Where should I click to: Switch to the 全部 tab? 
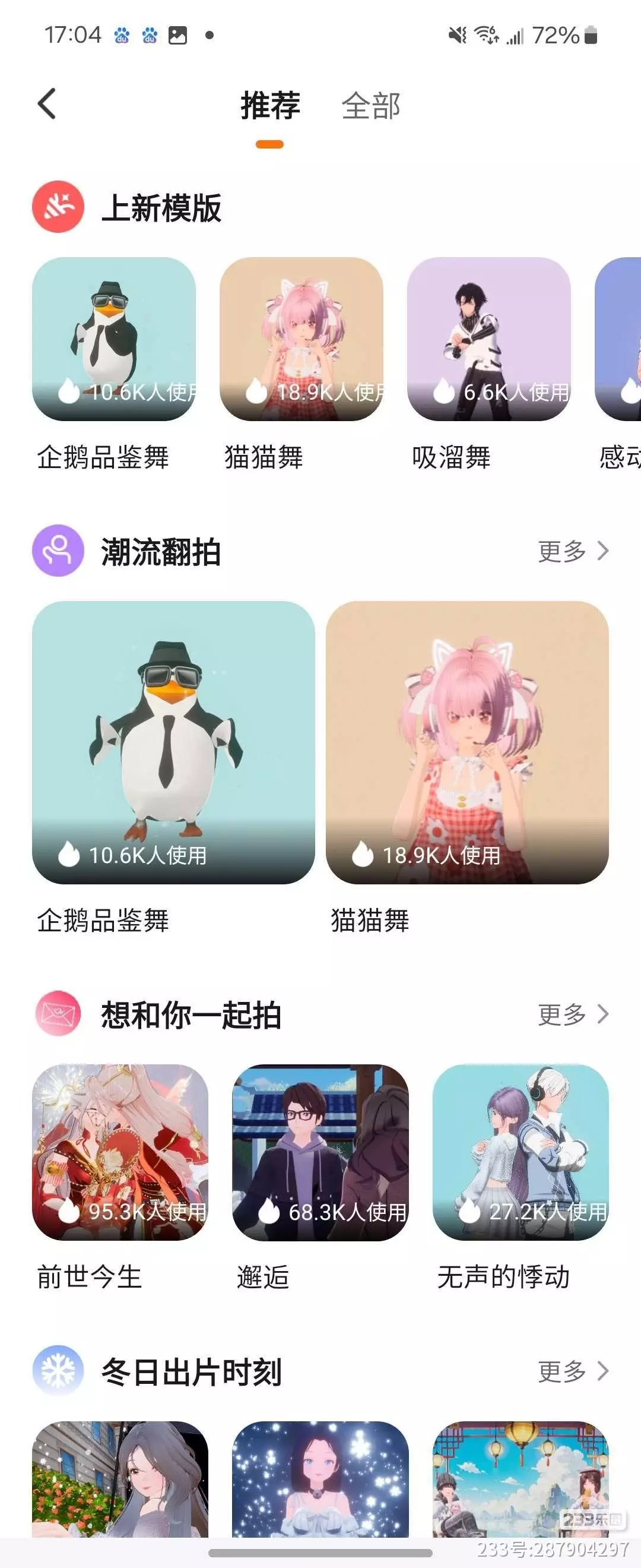click(370, 106)
